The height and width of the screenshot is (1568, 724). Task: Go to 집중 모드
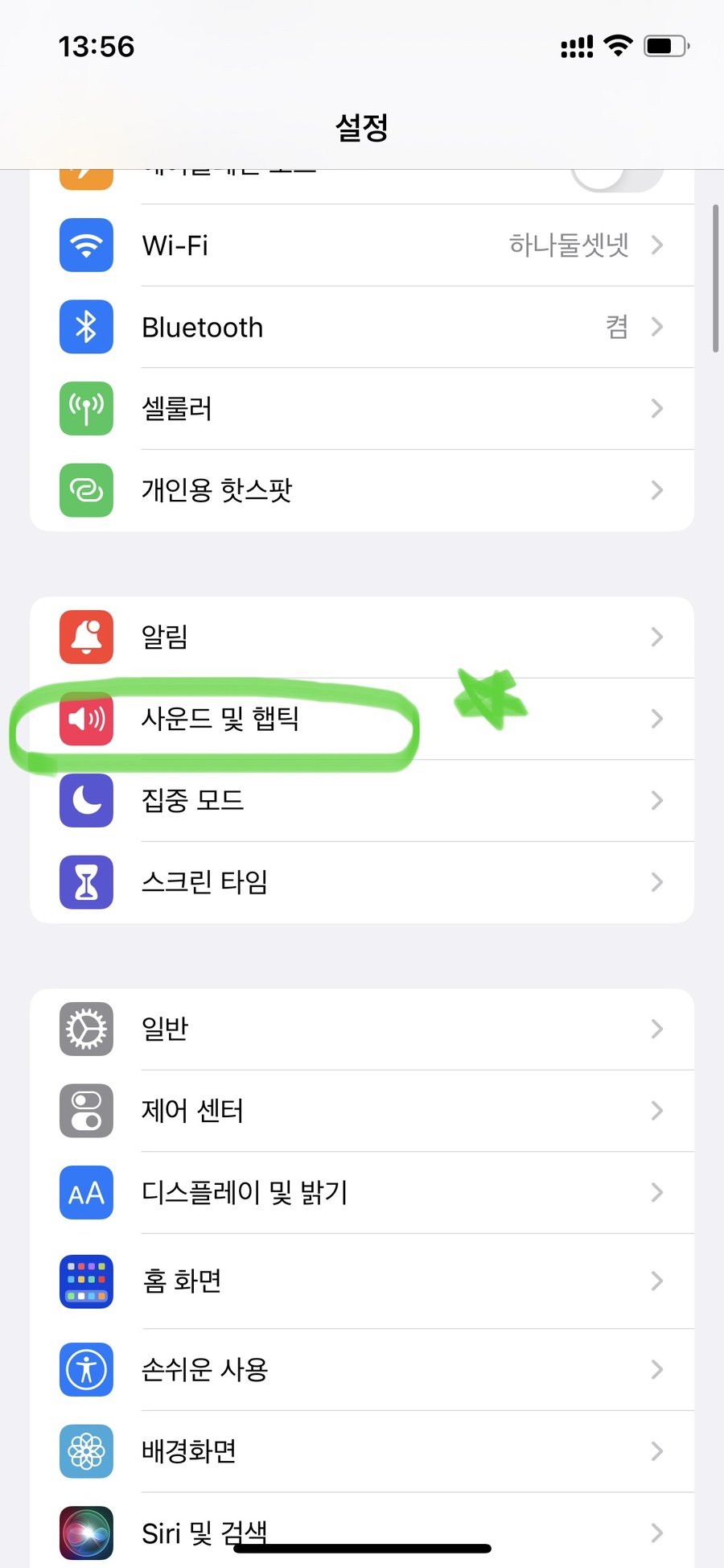362,800
